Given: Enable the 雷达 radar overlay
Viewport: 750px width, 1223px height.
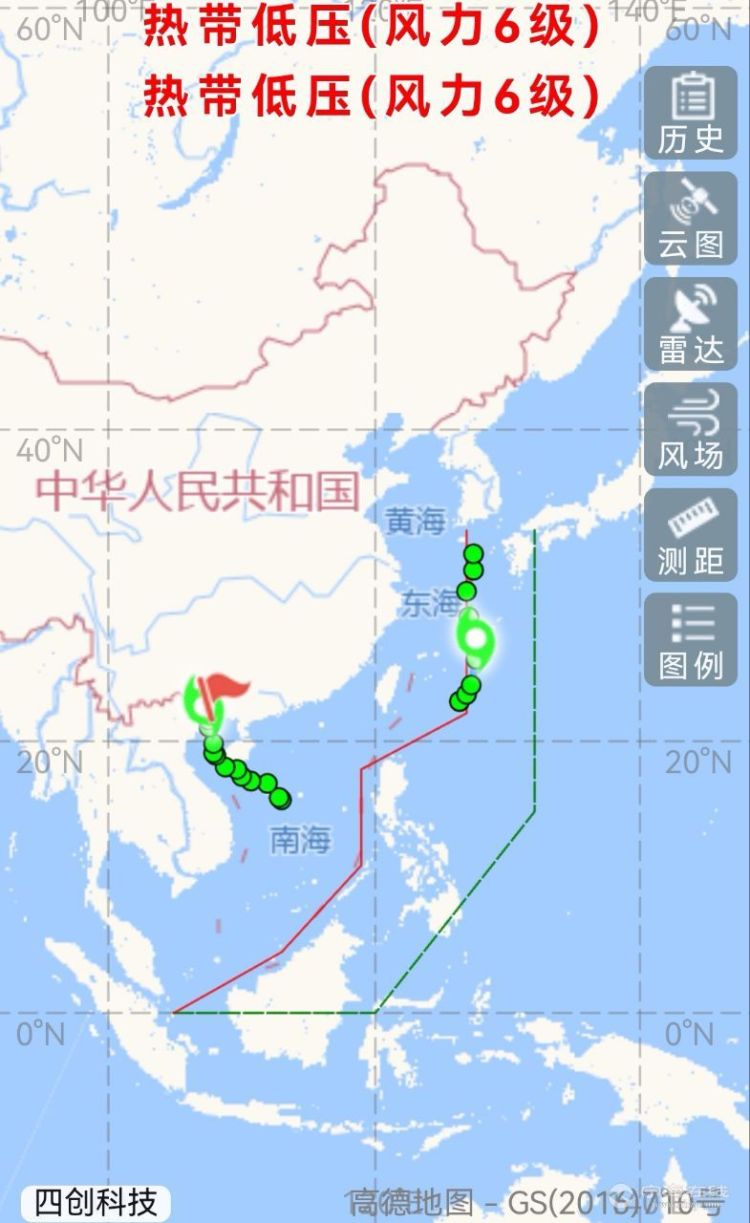Looking at the screenshot, I should click(690, 324).
